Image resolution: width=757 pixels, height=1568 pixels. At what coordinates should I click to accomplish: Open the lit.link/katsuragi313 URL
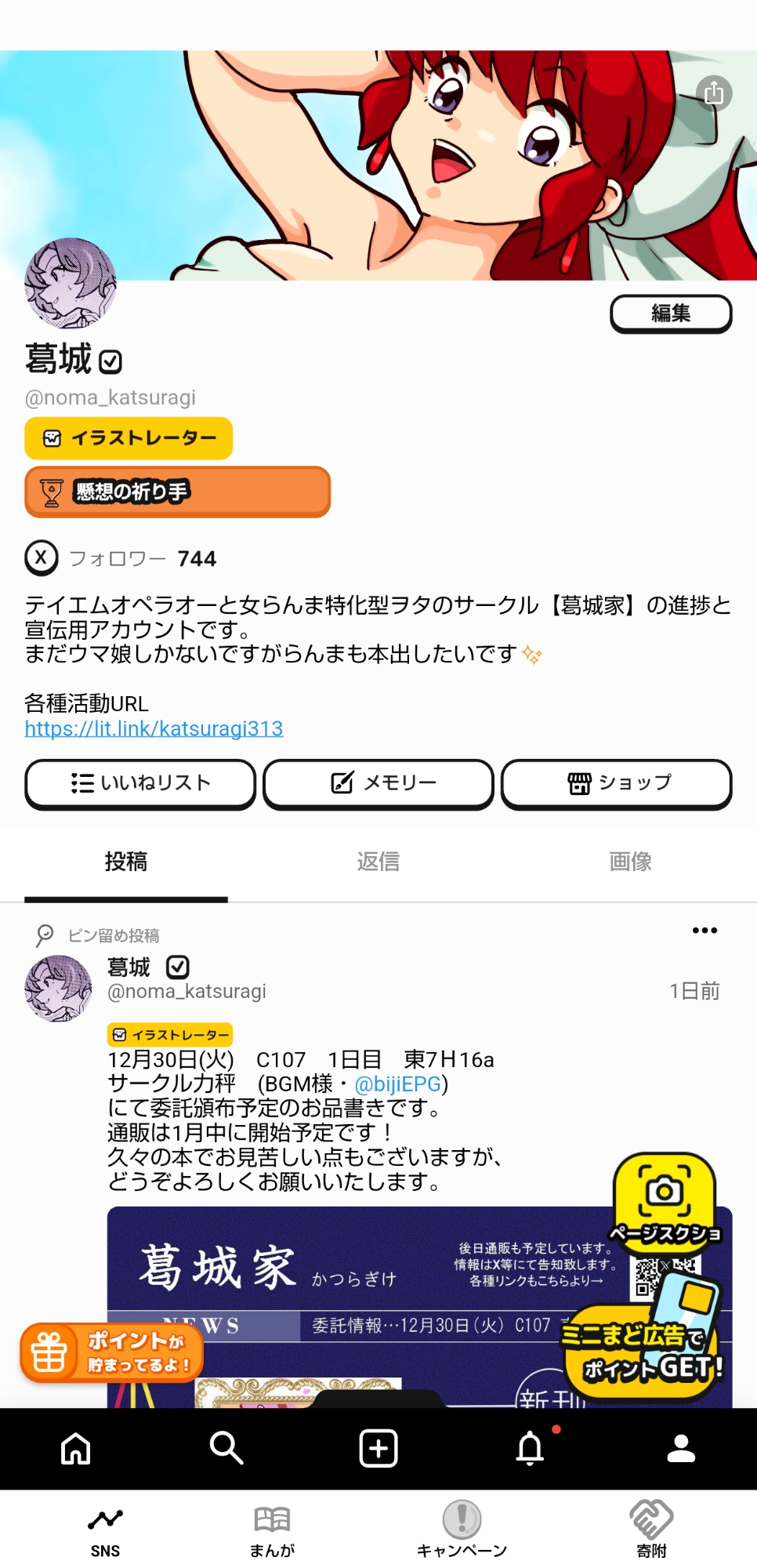click(154, 729)
